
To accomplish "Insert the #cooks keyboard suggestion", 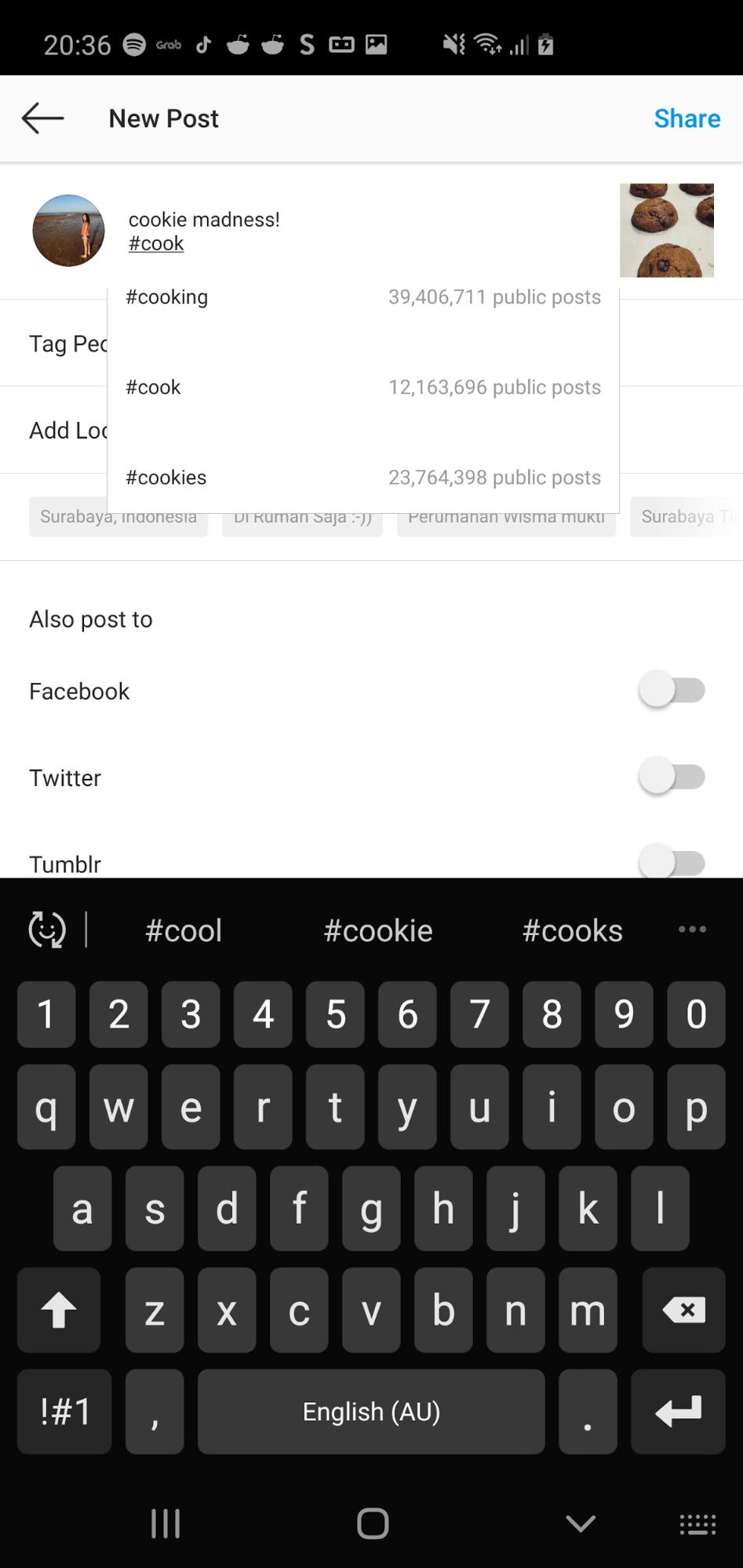I will point(573,931).
